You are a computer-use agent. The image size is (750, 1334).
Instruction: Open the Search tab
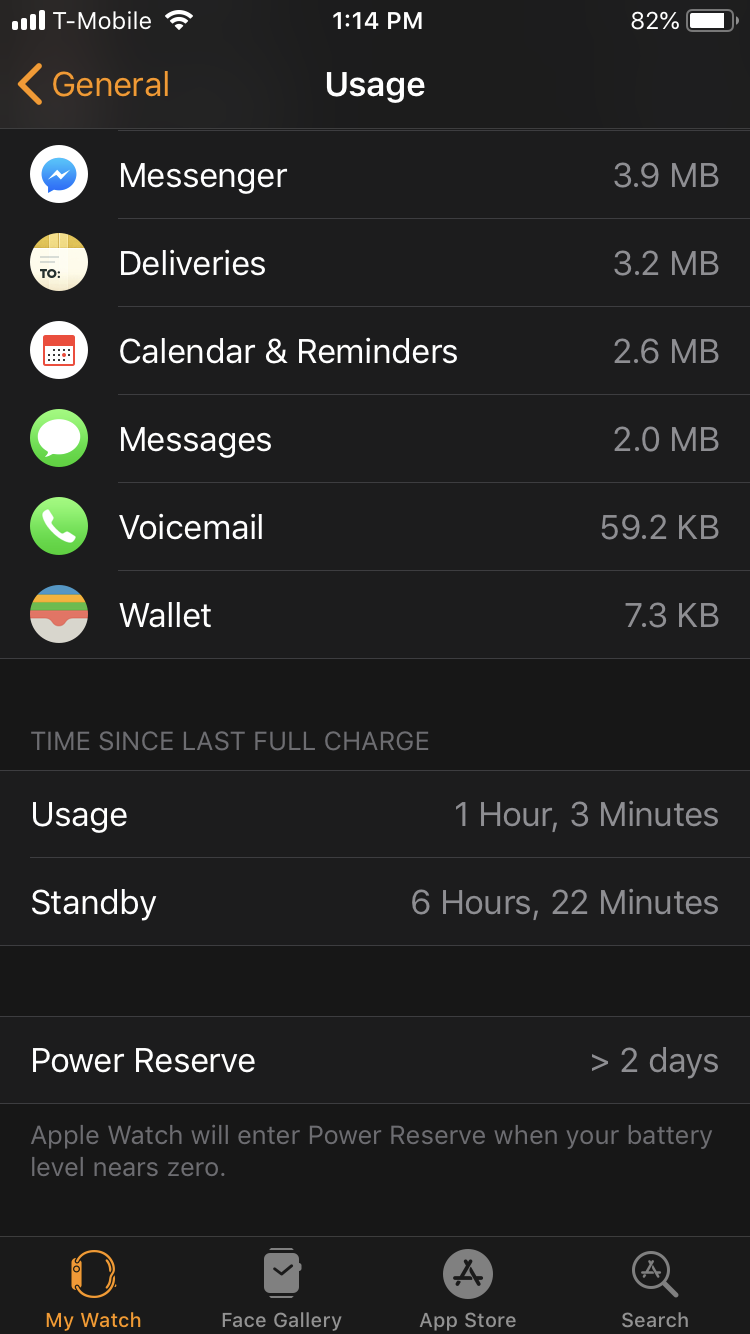pos(655,1289)
